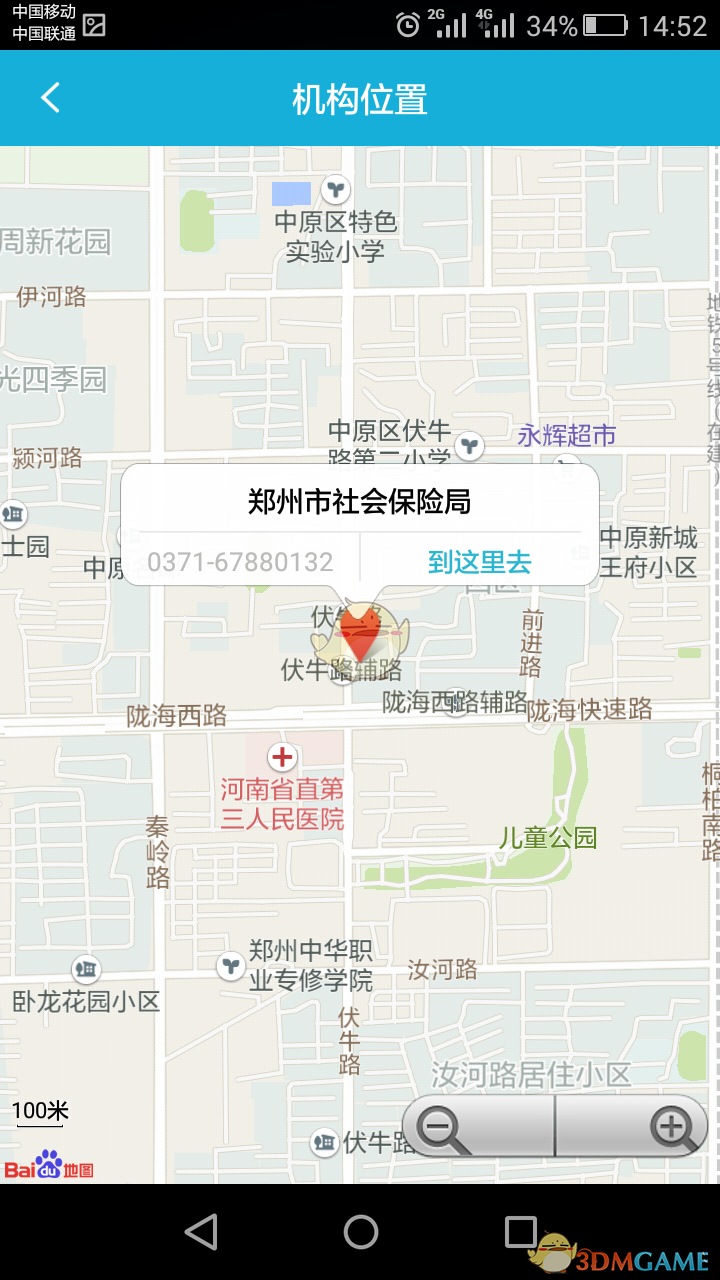Zoom in on the map
This screenshot has width=720, height=1280.
point(672,1127)
